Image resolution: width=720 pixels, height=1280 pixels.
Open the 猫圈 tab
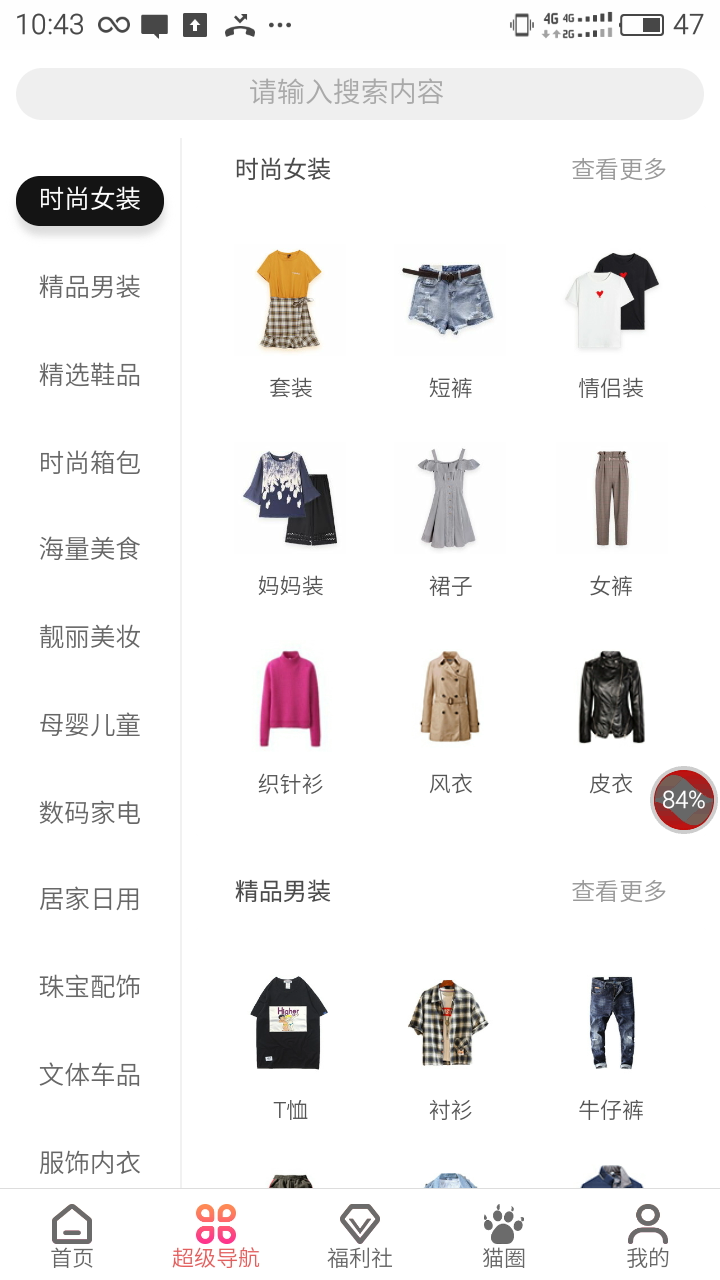coord(504,1236)
